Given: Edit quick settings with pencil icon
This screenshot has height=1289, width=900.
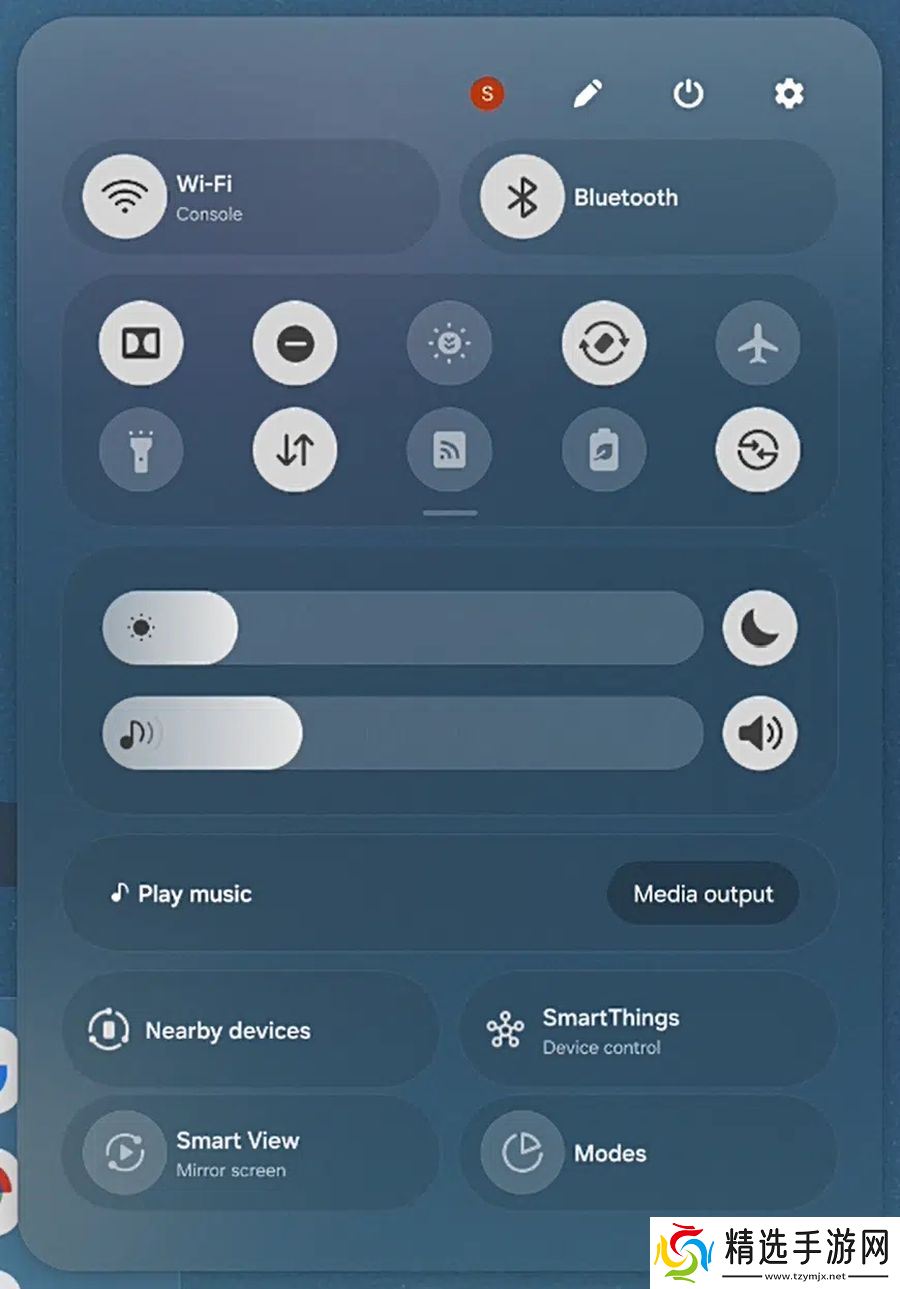Looking at the screenshot, I should click(x=588, y=95).
